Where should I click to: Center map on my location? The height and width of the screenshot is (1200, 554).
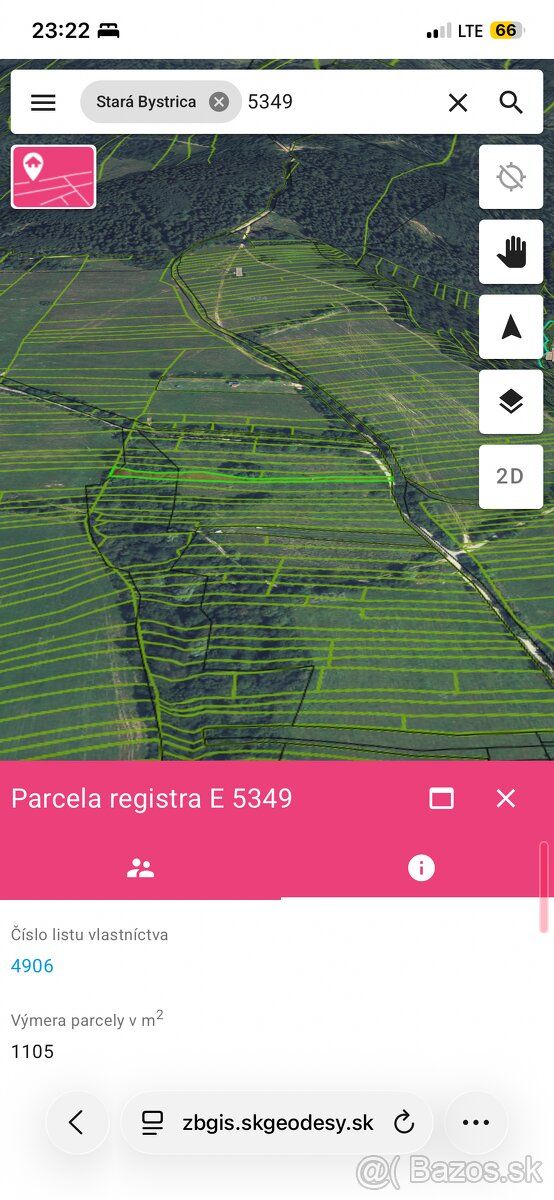(511, 177)
